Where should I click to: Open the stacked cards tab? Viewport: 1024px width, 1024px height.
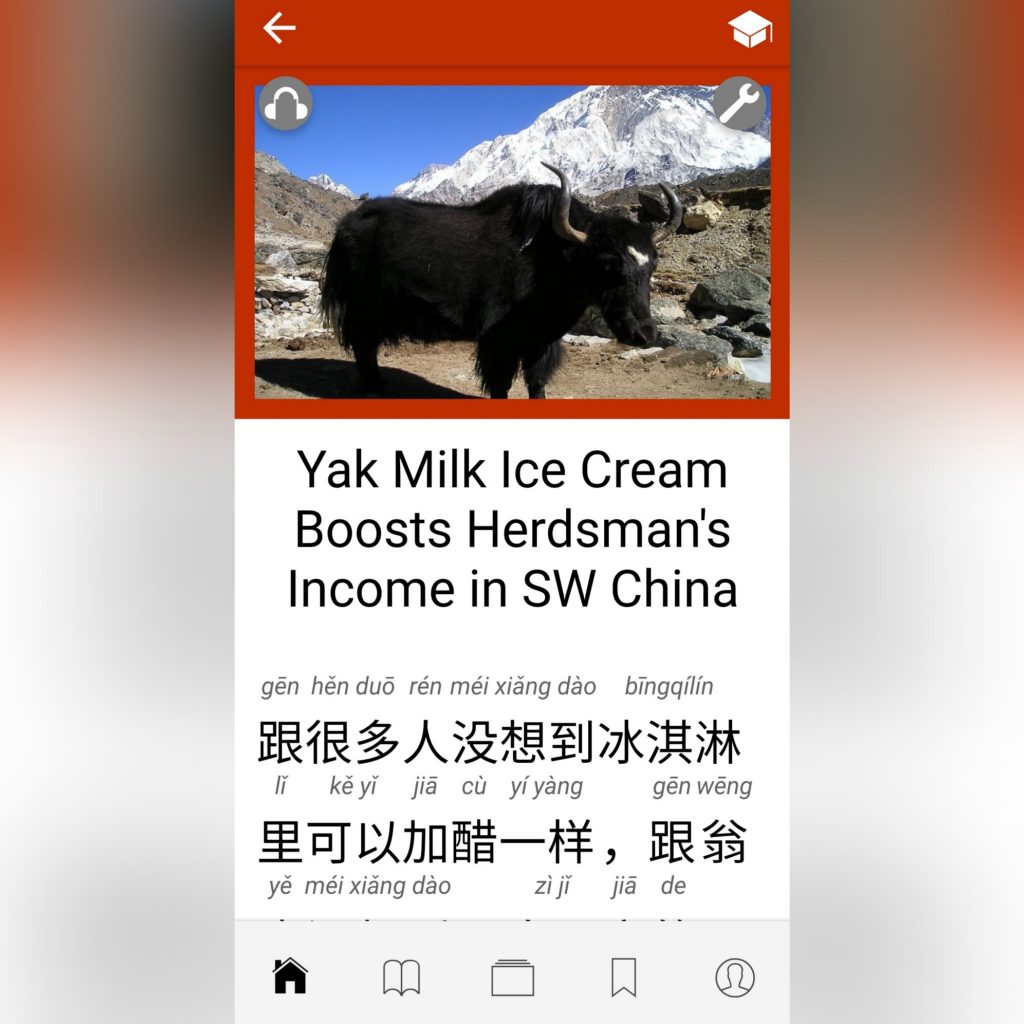tap(512, 977)
